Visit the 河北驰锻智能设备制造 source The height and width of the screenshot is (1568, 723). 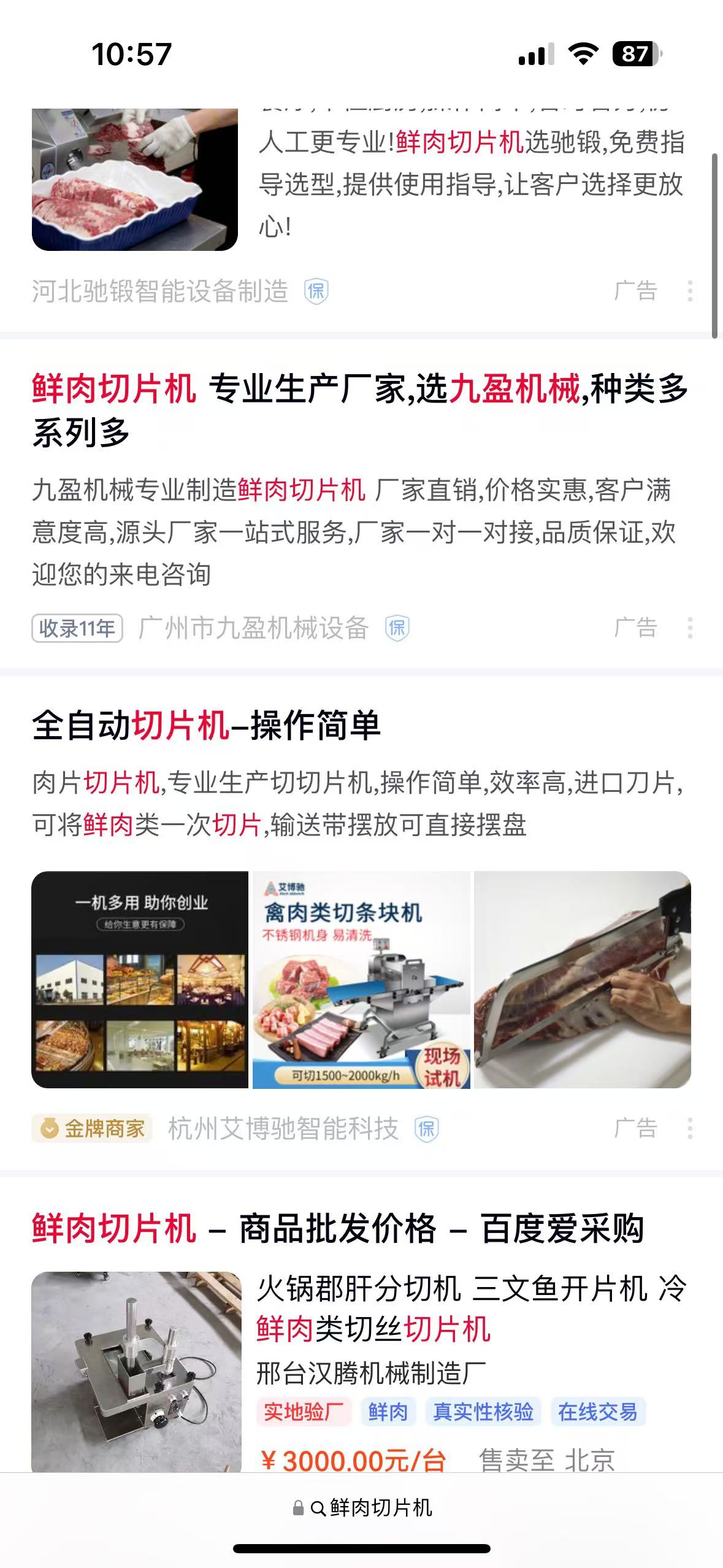pos(160,291)
